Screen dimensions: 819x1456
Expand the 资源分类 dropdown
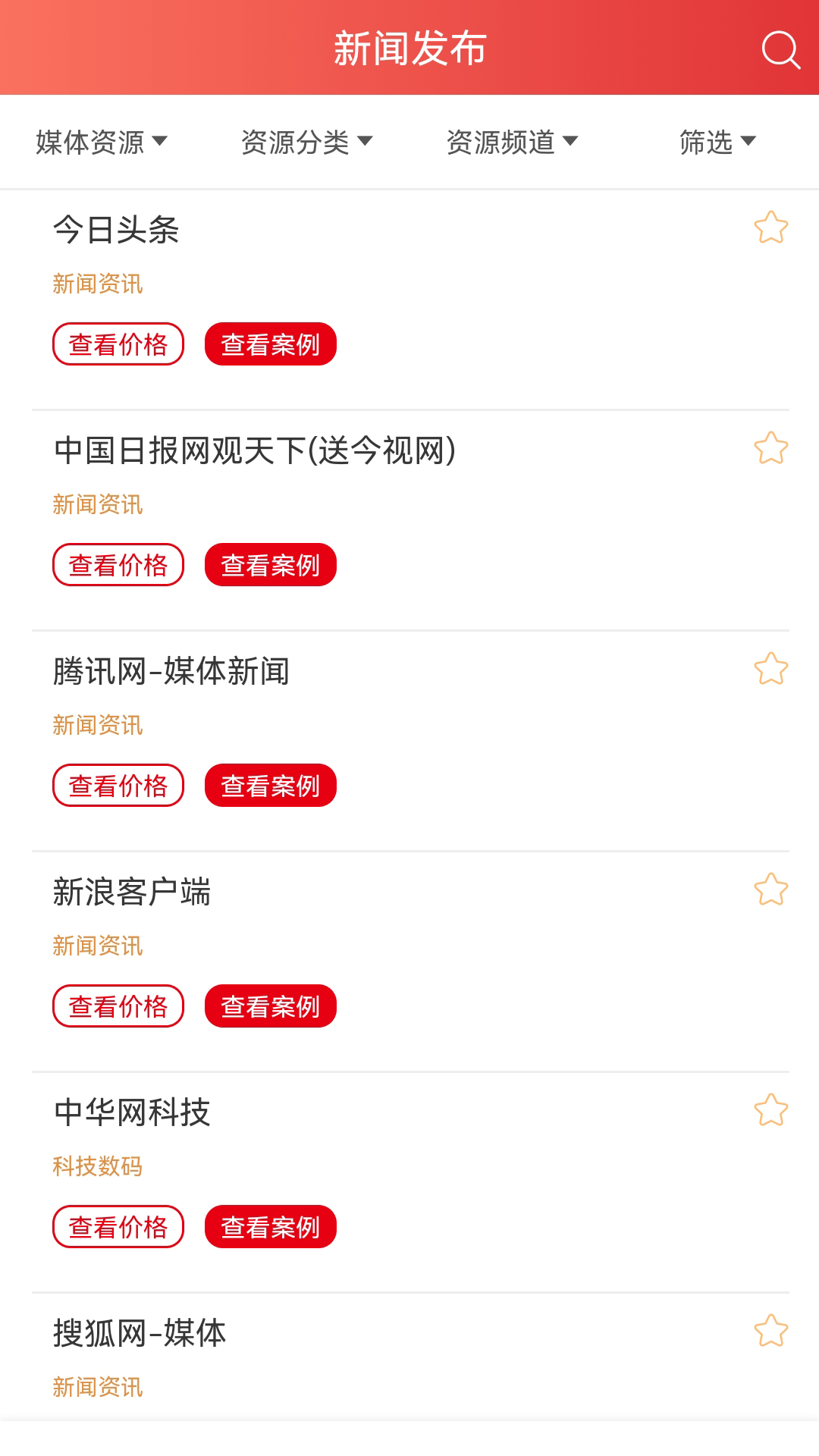click(x=307, y=142)
